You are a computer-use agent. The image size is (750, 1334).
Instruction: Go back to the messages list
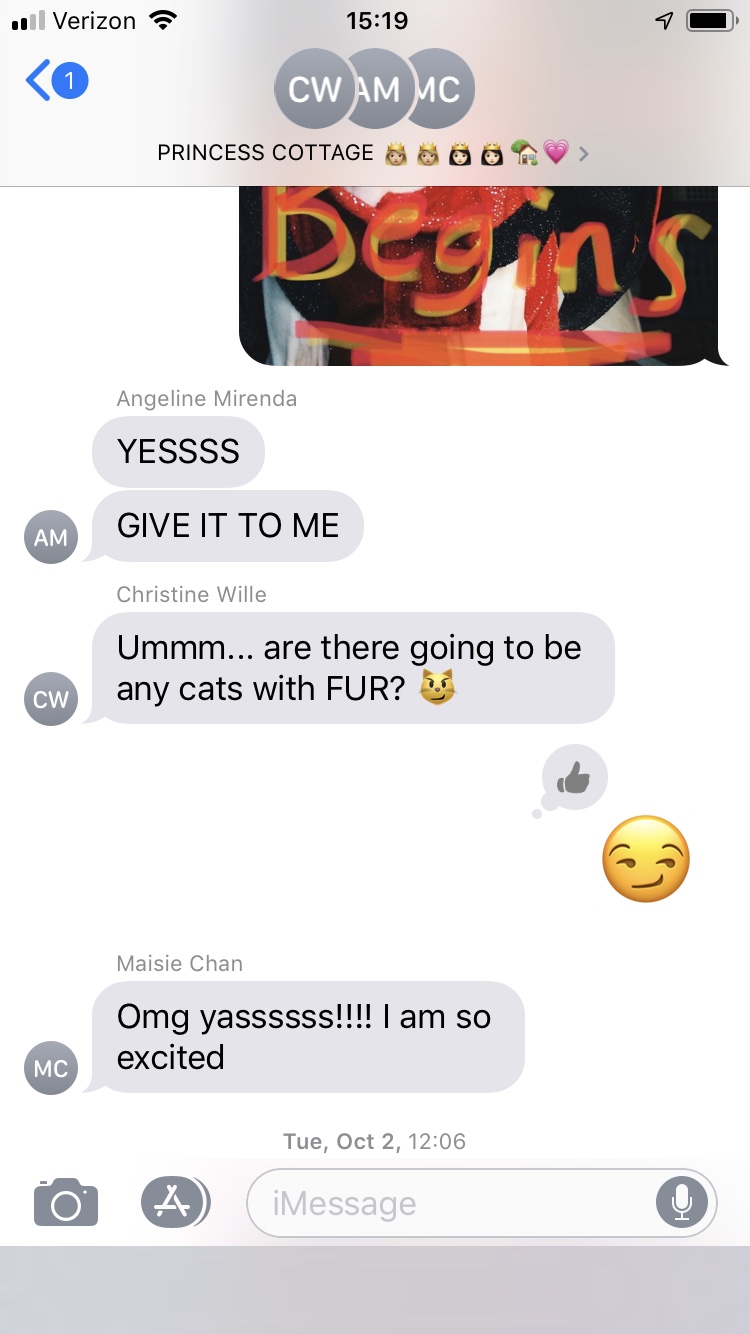click(55, 81)
